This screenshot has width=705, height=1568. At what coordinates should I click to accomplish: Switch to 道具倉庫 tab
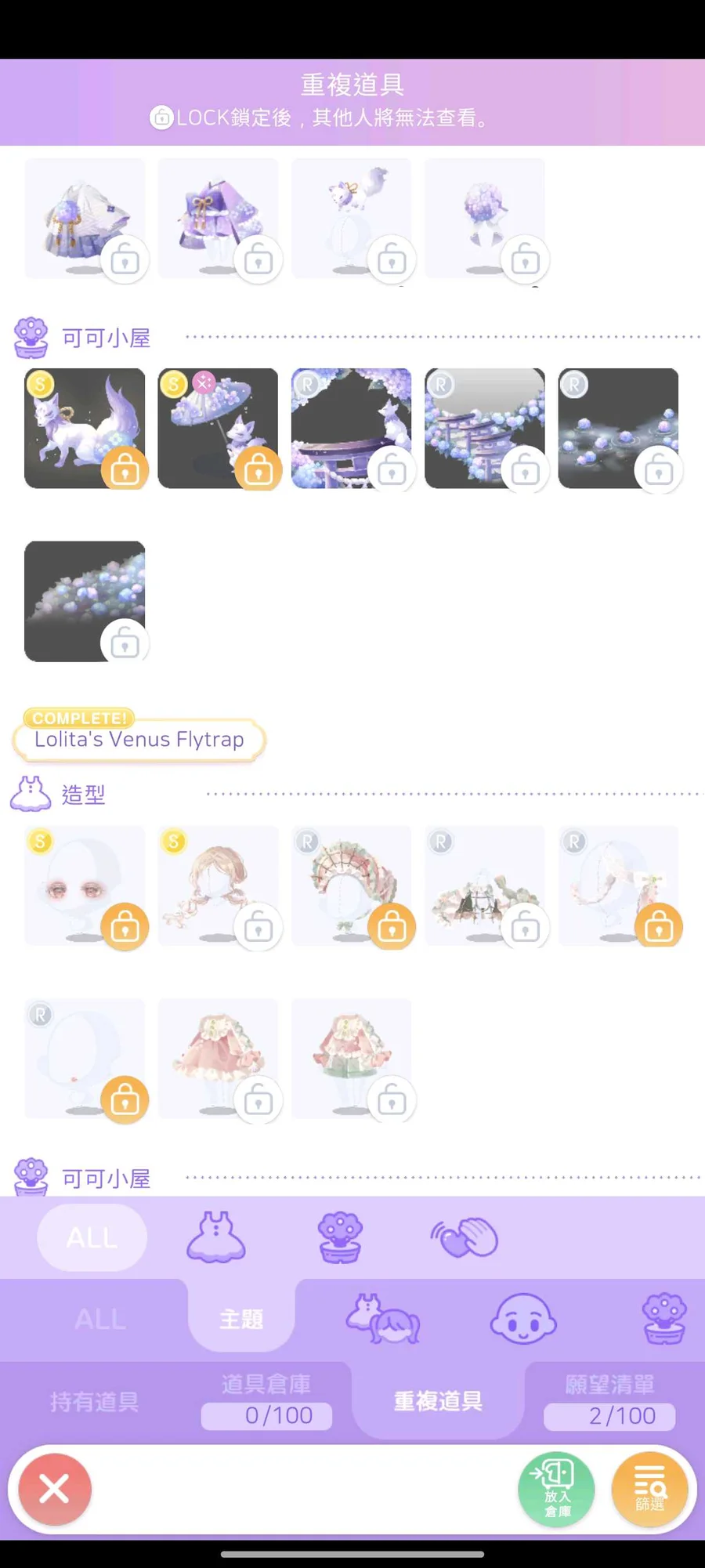click(266, 1402)
